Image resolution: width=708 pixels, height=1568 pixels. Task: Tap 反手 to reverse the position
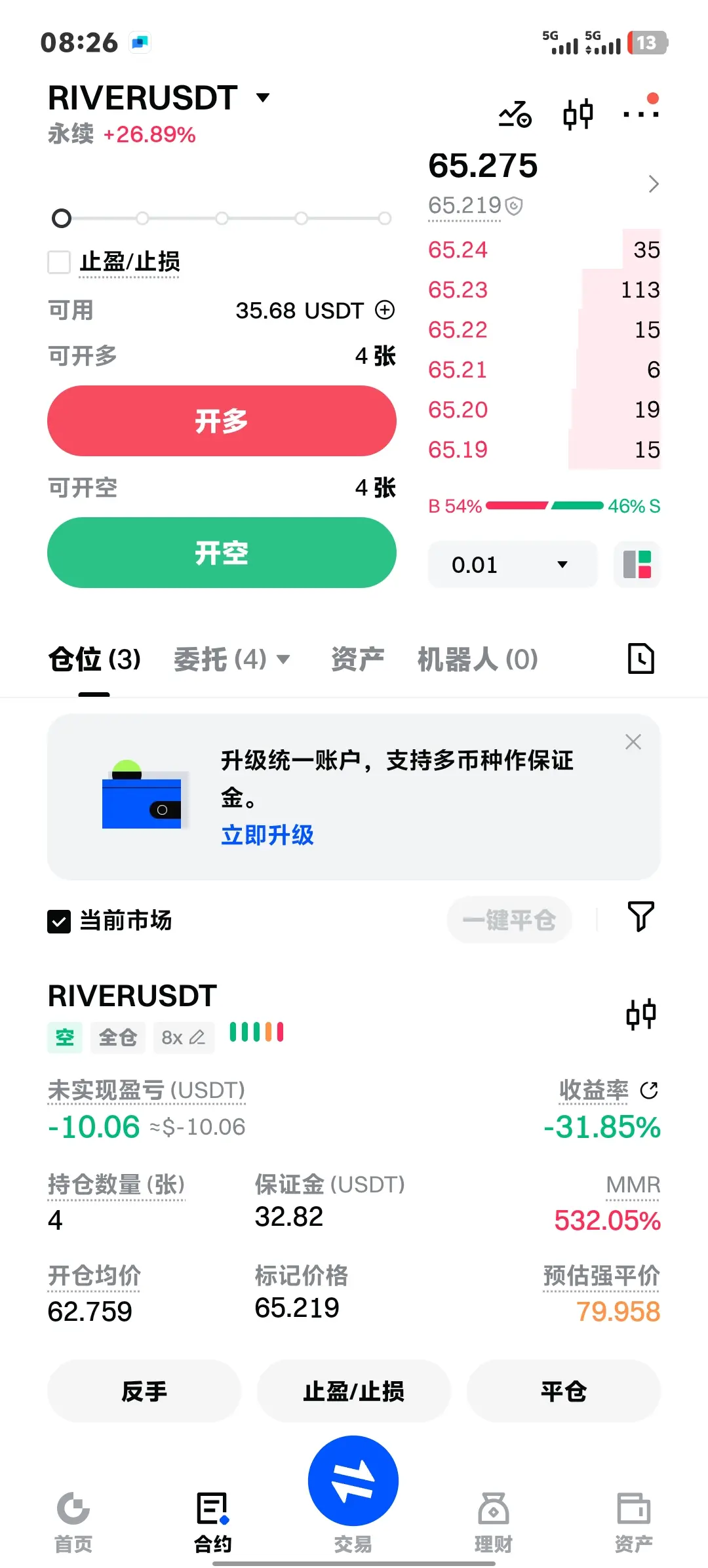(144, 1390)
